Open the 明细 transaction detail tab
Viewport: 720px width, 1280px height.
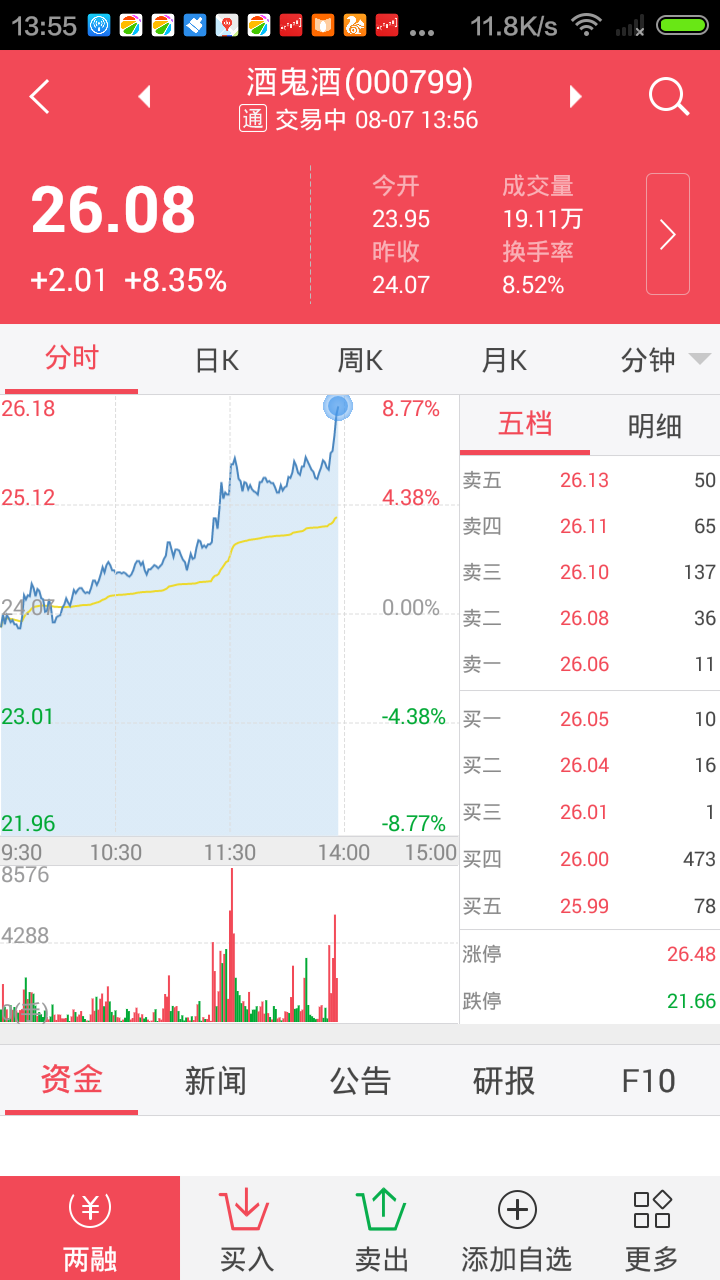[653, 425]
